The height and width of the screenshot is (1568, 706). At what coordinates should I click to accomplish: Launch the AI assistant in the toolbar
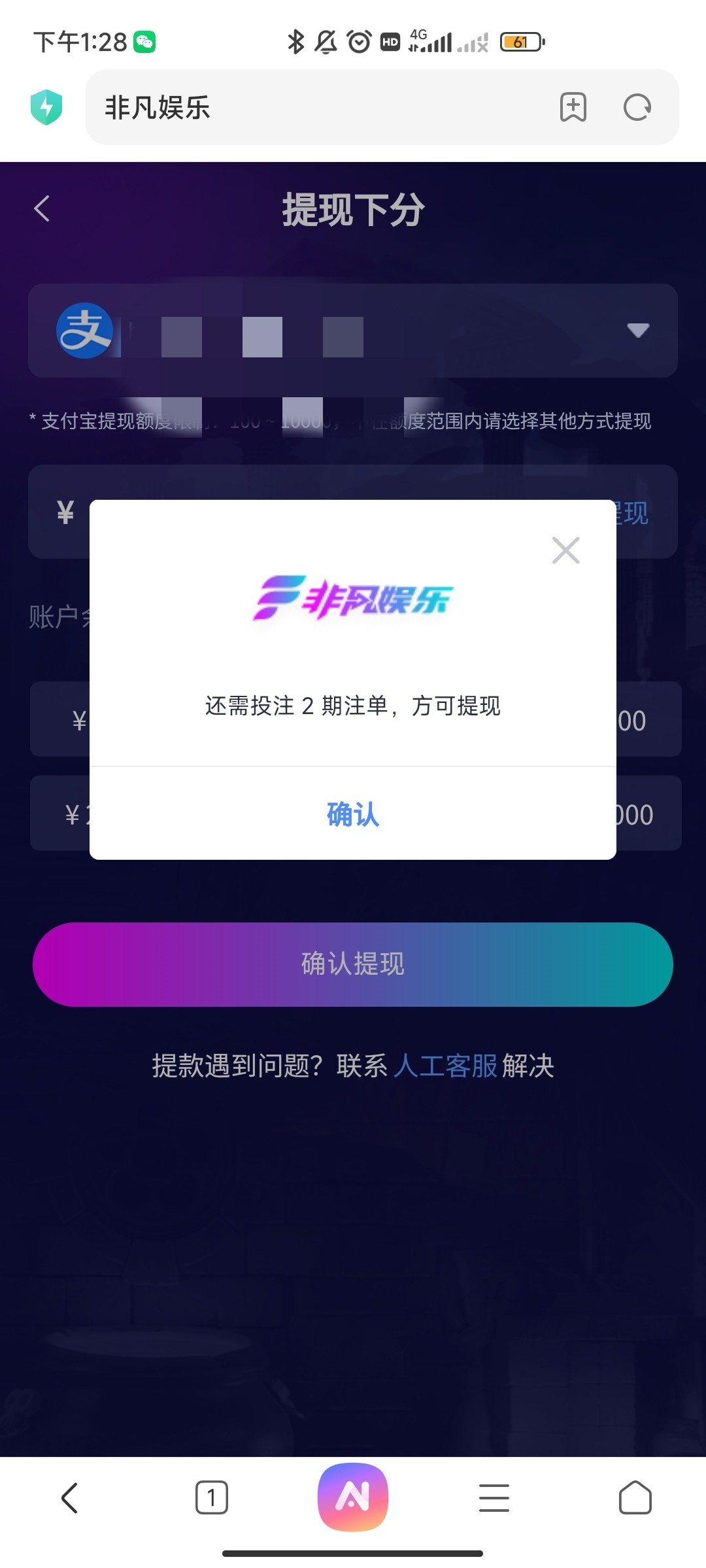353,1496
